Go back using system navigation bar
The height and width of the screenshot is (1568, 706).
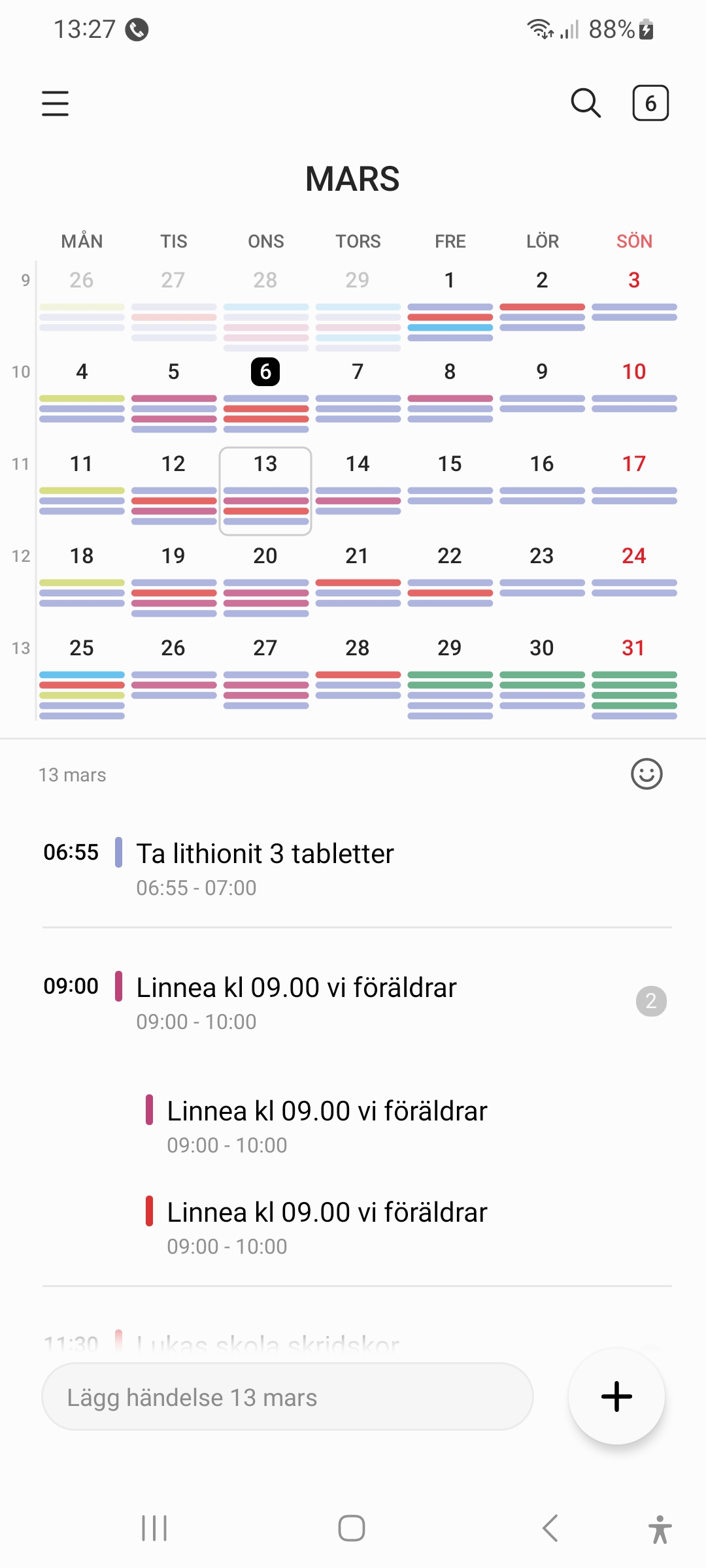point(550,1528)
